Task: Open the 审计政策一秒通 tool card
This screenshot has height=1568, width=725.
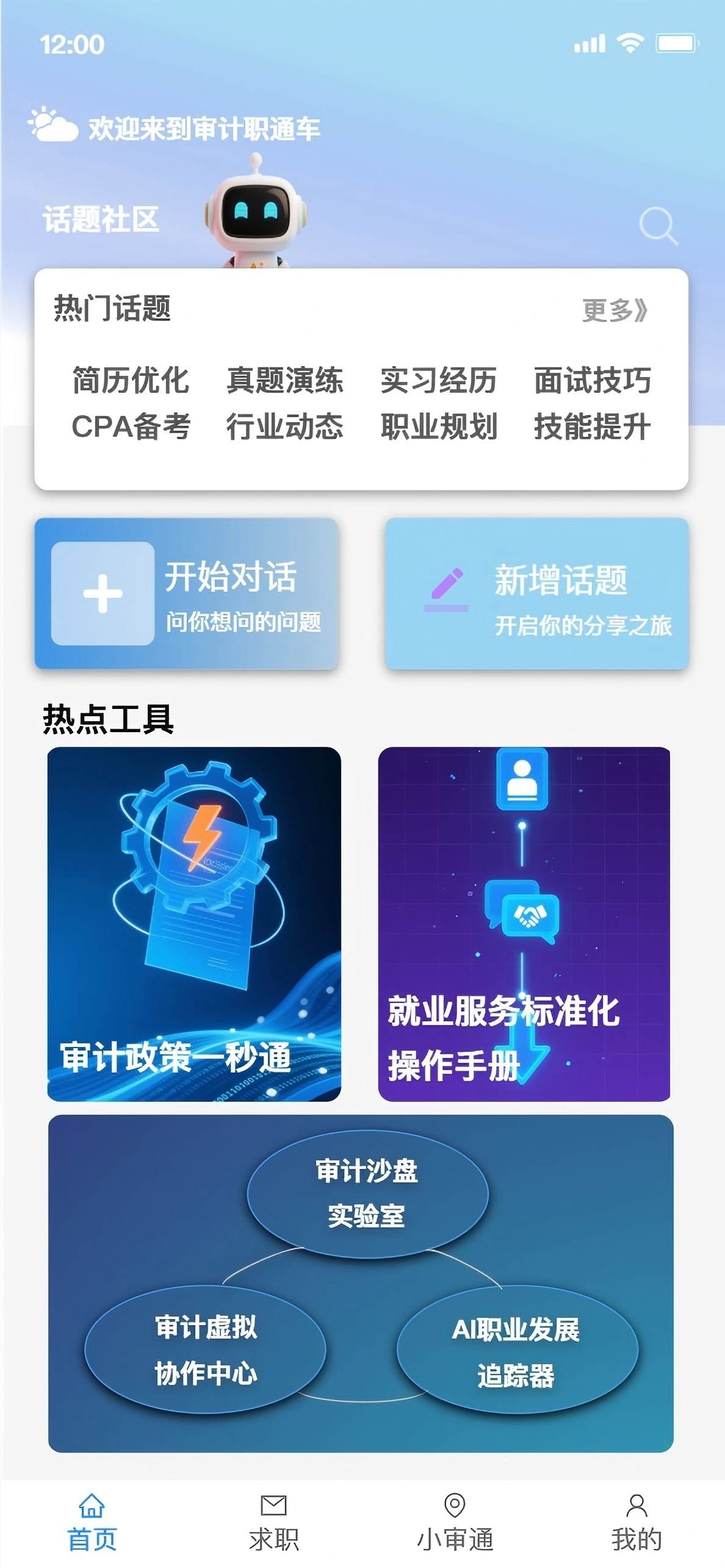Action: pos(194,924)
